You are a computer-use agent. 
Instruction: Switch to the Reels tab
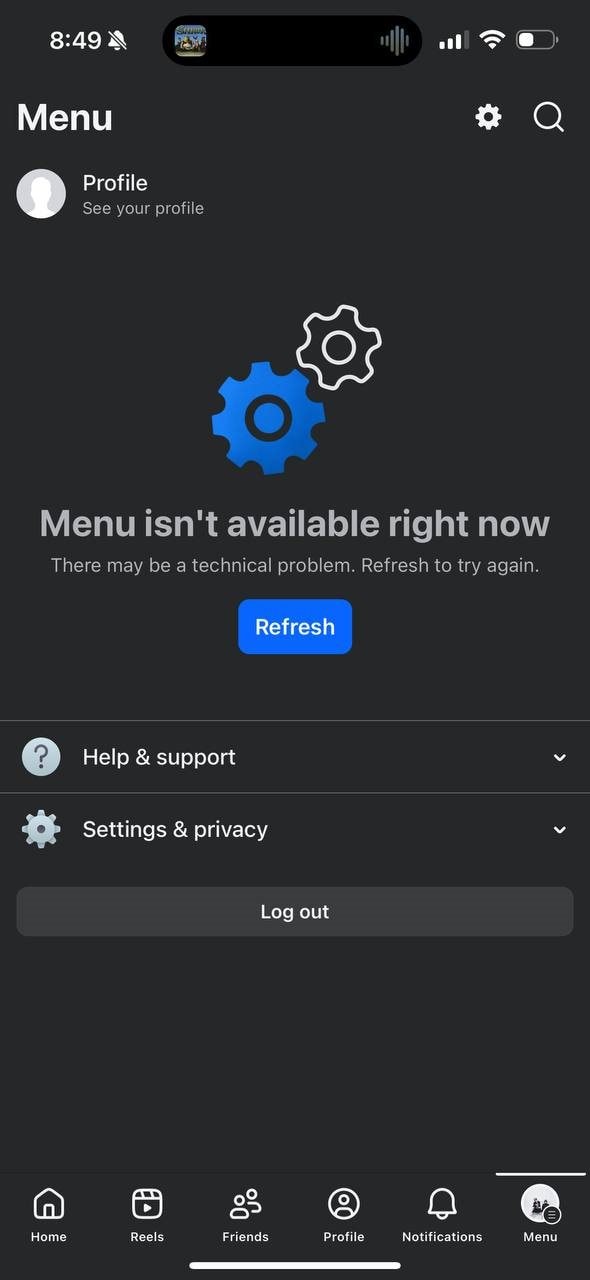[x=147, y=1214]
